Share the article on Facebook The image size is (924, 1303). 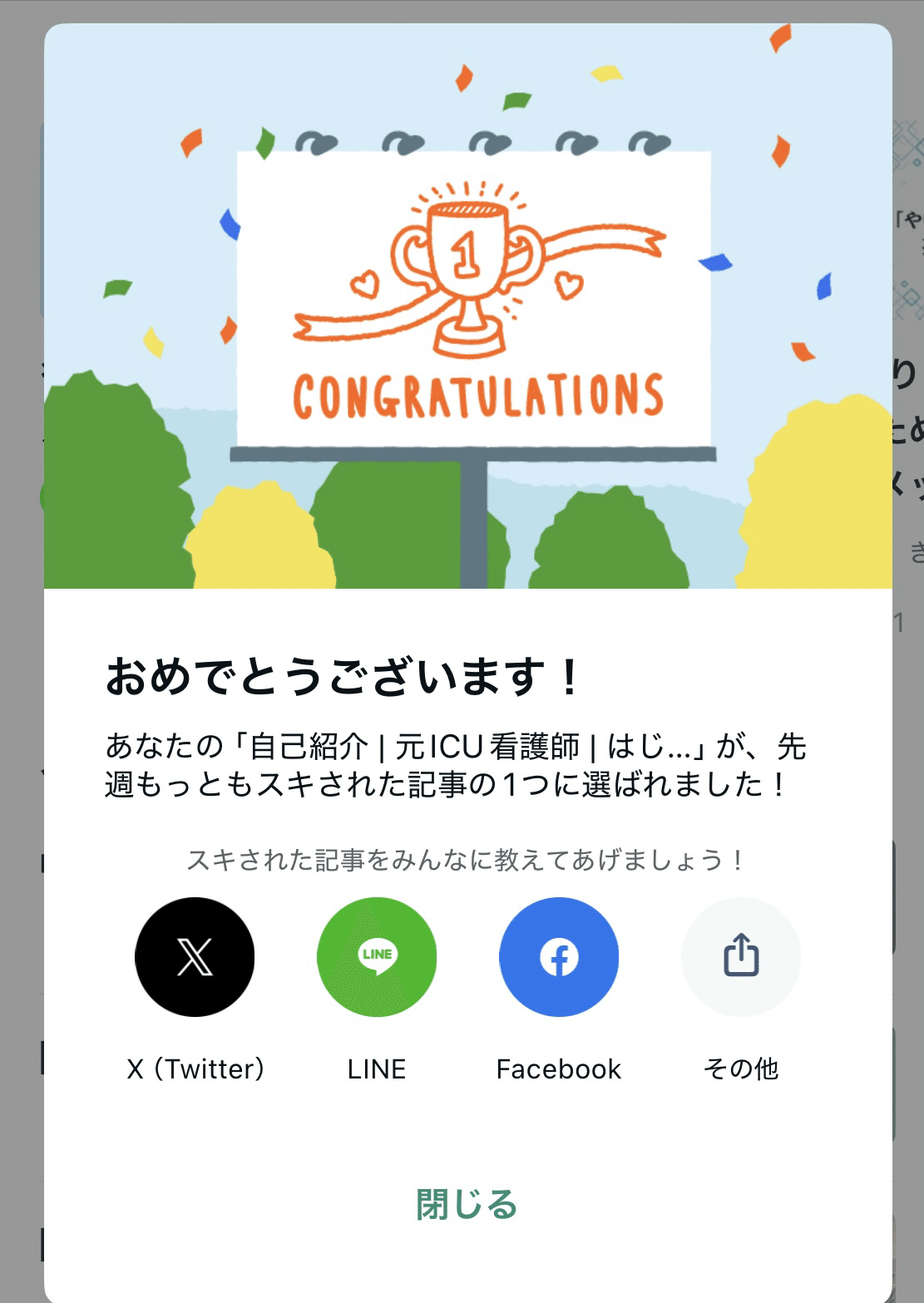[x=559, y=957]
